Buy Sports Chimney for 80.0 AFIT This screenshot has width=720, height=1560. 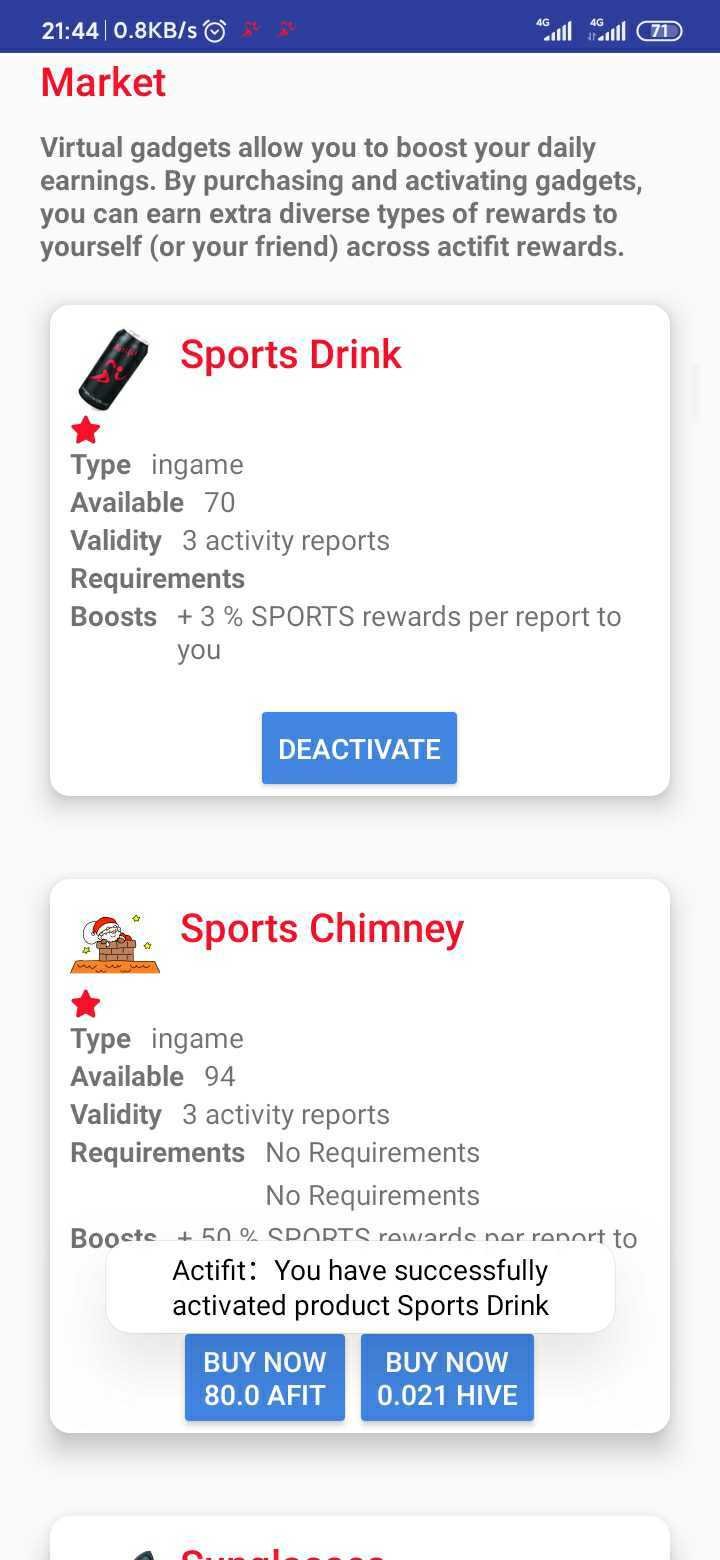pyautogui.click(x=265, y=1378)
